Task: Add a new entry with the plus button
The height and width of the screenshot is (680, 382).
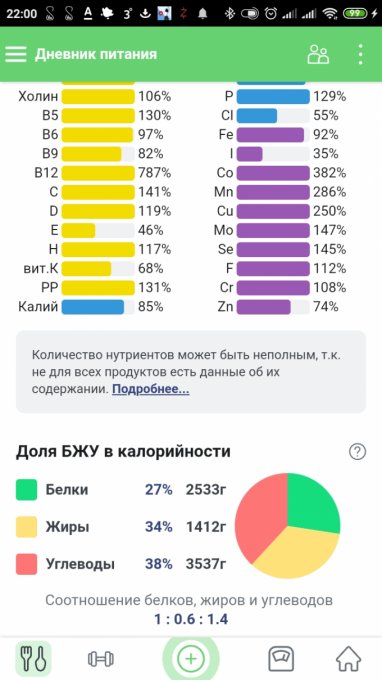Action: 191,659
